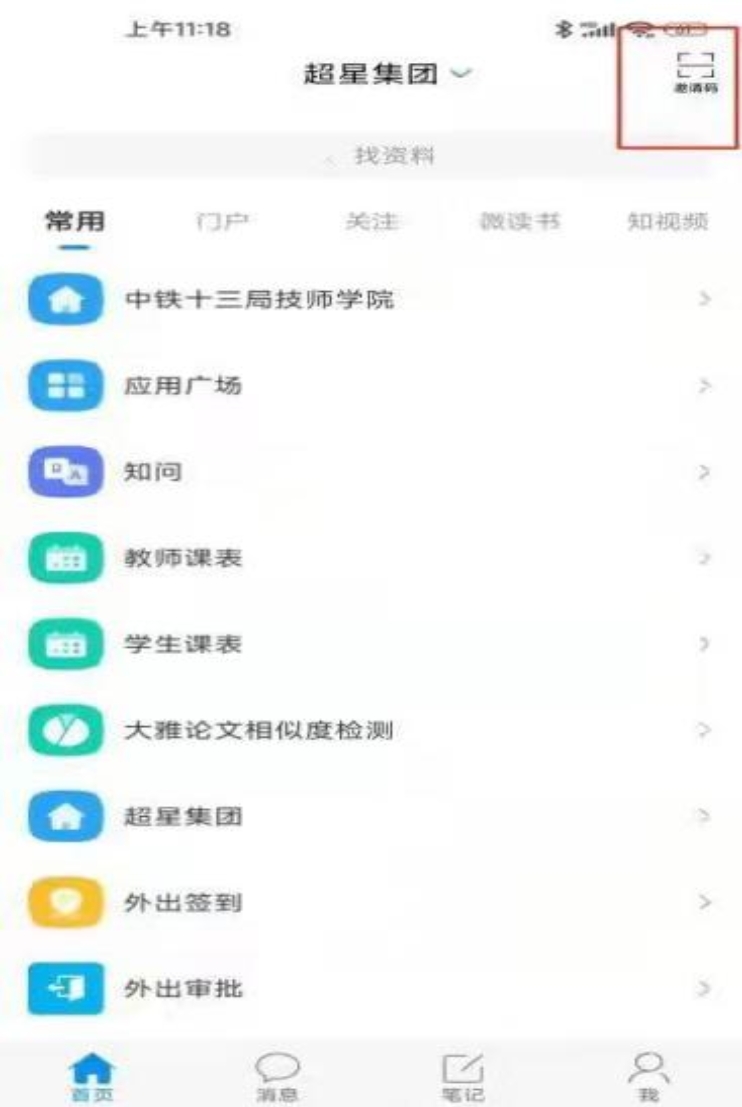Select the 微读书 tab
Image resolution: width=742 pixels, height=1107 pixels.
point(520,223)
